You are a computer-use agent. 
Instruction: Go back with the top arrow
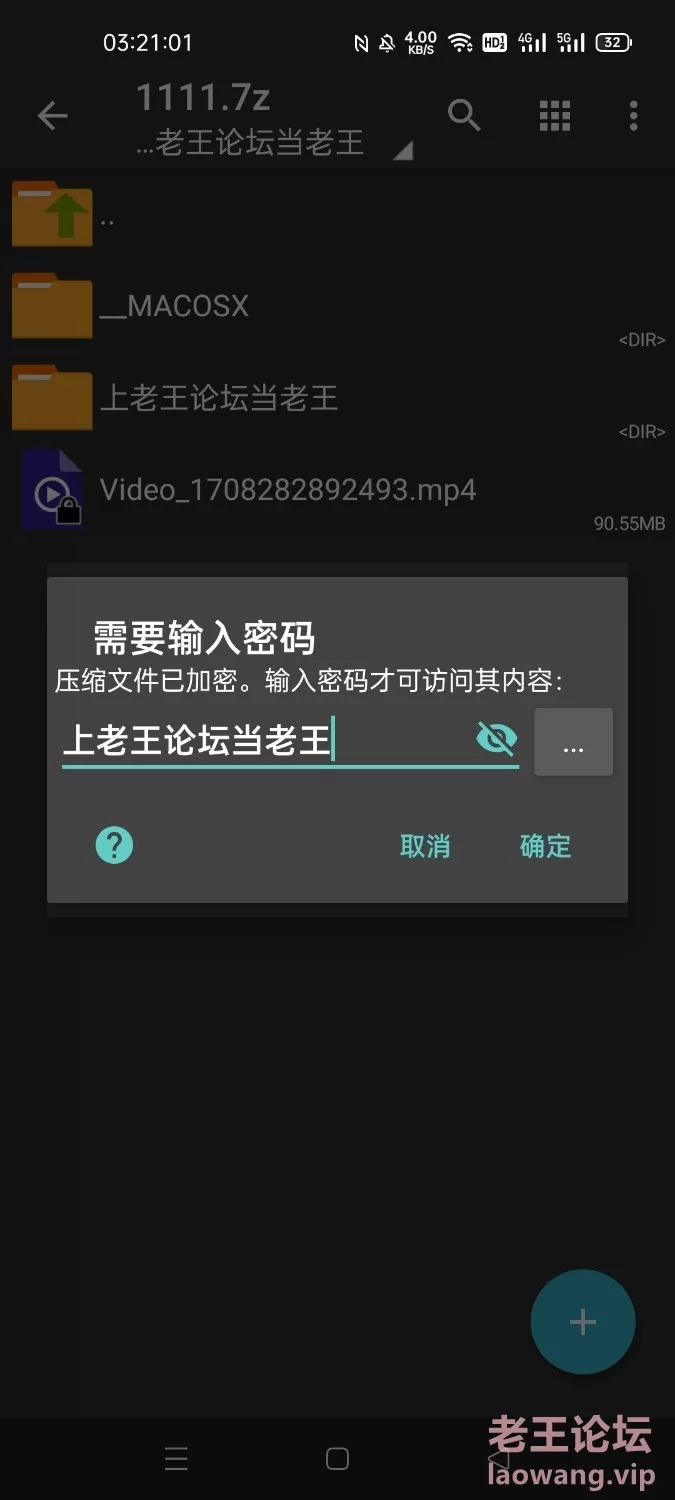[52, 116]
